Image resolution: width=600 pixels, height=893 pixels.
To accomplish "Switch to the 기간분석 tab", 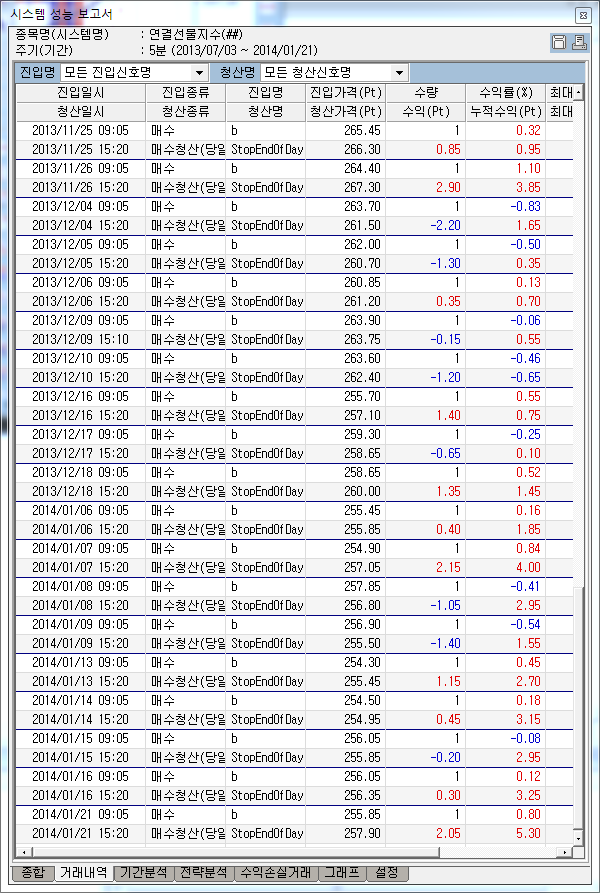I will 144,872.
